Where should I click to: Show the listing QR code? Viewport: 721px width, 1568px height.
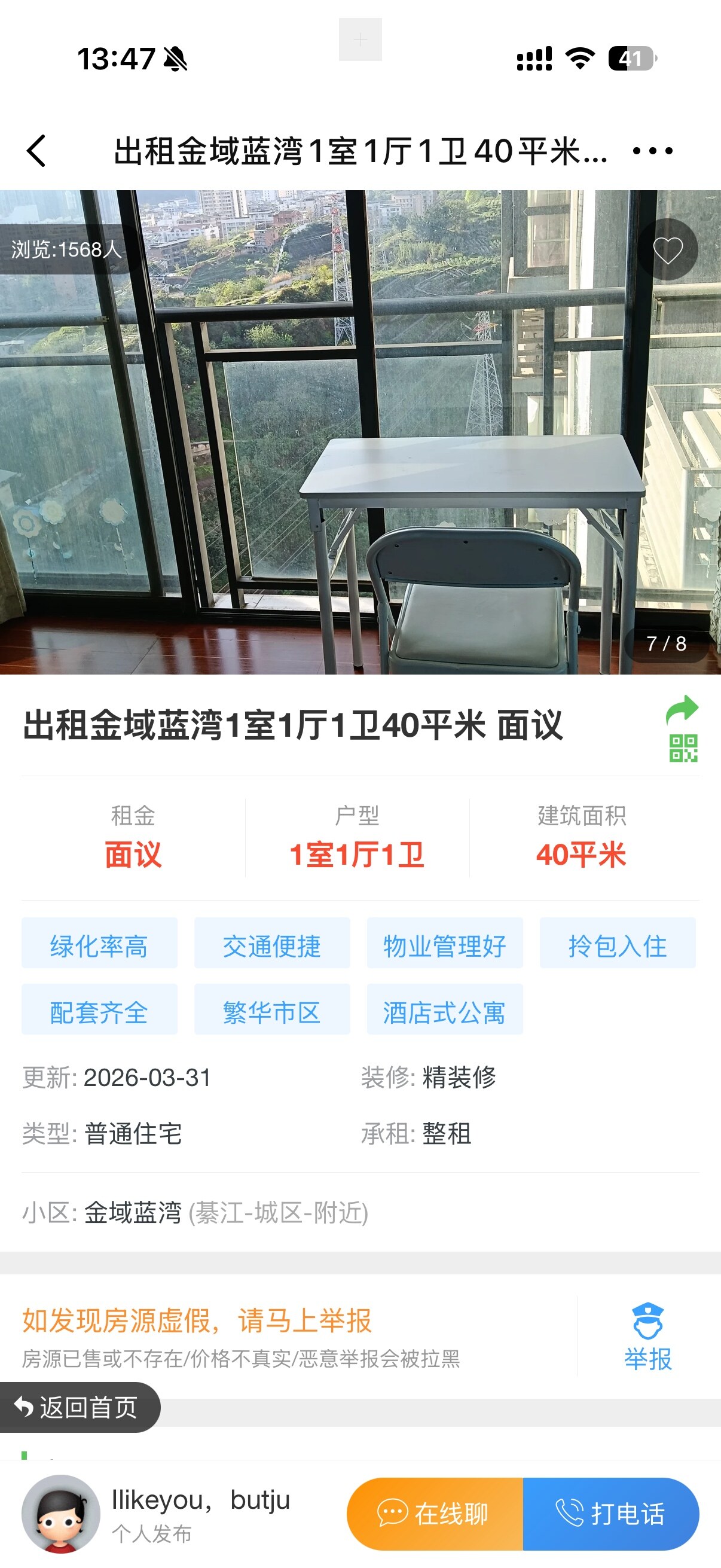pos(683,748)
